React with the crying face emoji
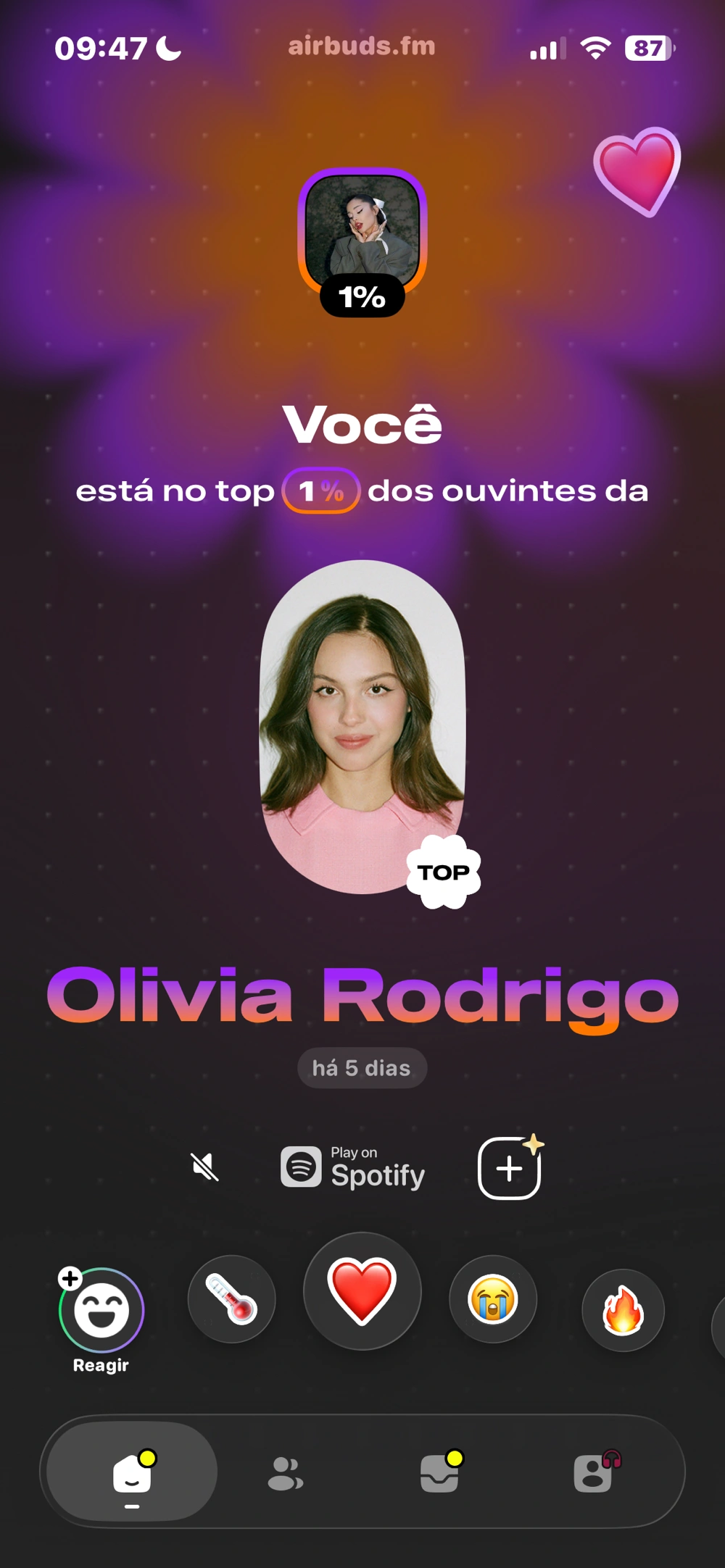Screen dimensions: 725x1568 click(x=493, y=1299)
